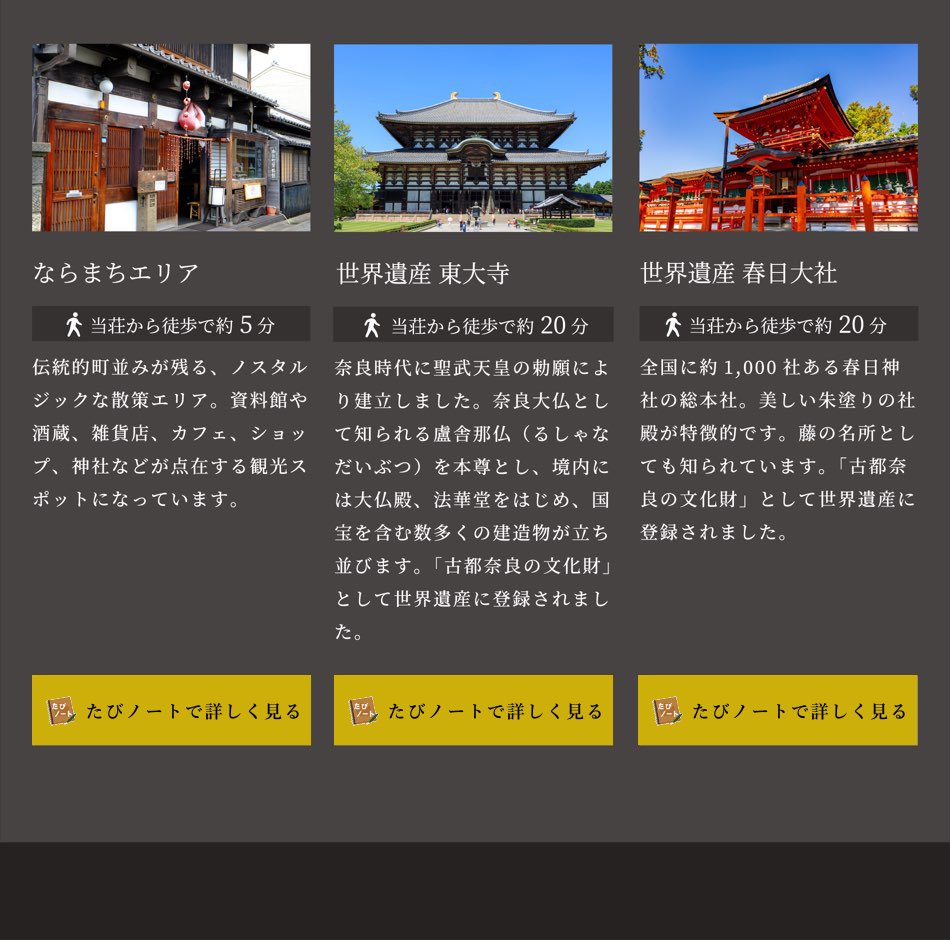This screenshot has height=940, width=950.
Task: Open たびノート details for 東大寺
Action: tap(473, 710)
